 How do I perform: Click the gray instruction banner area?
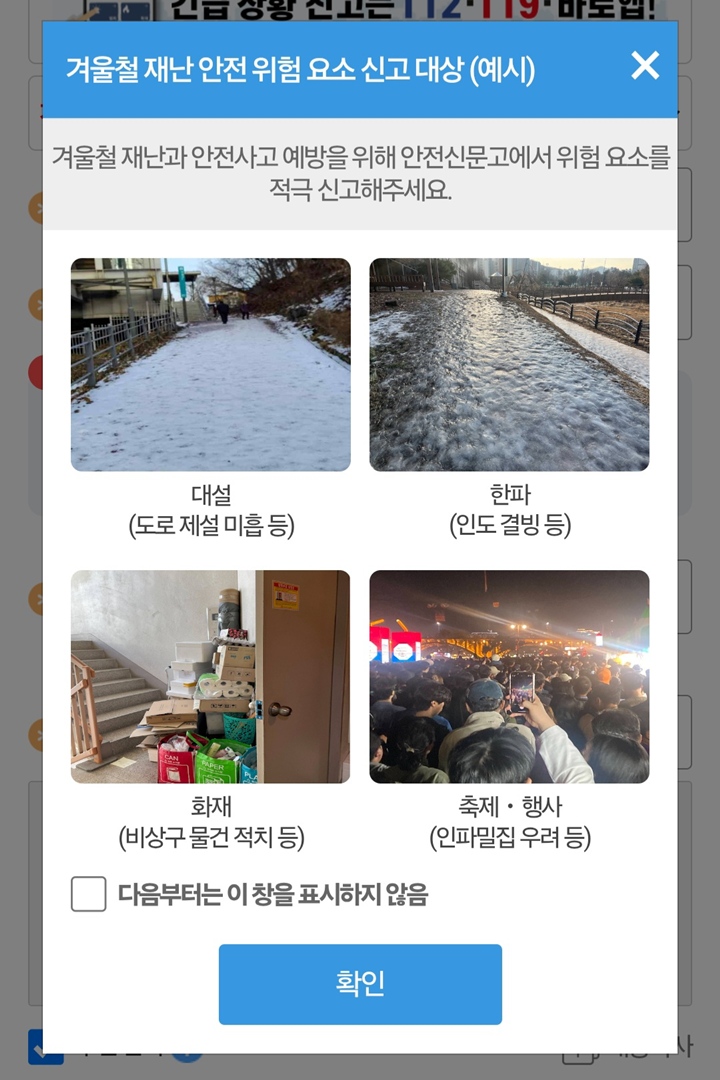(360, 167)
